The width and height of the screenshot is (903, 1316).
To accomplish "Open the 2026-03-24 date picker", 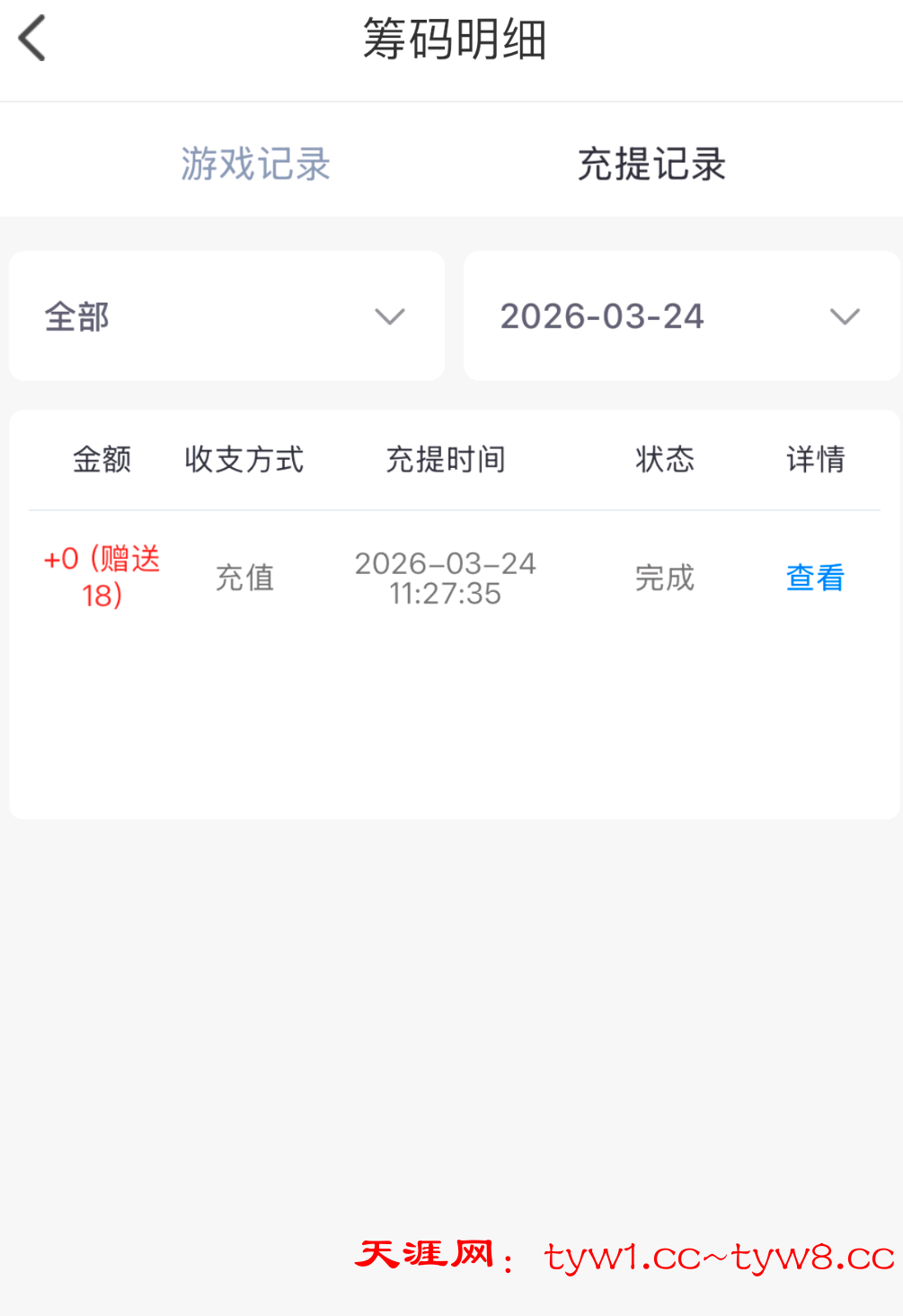I will 680,316.
